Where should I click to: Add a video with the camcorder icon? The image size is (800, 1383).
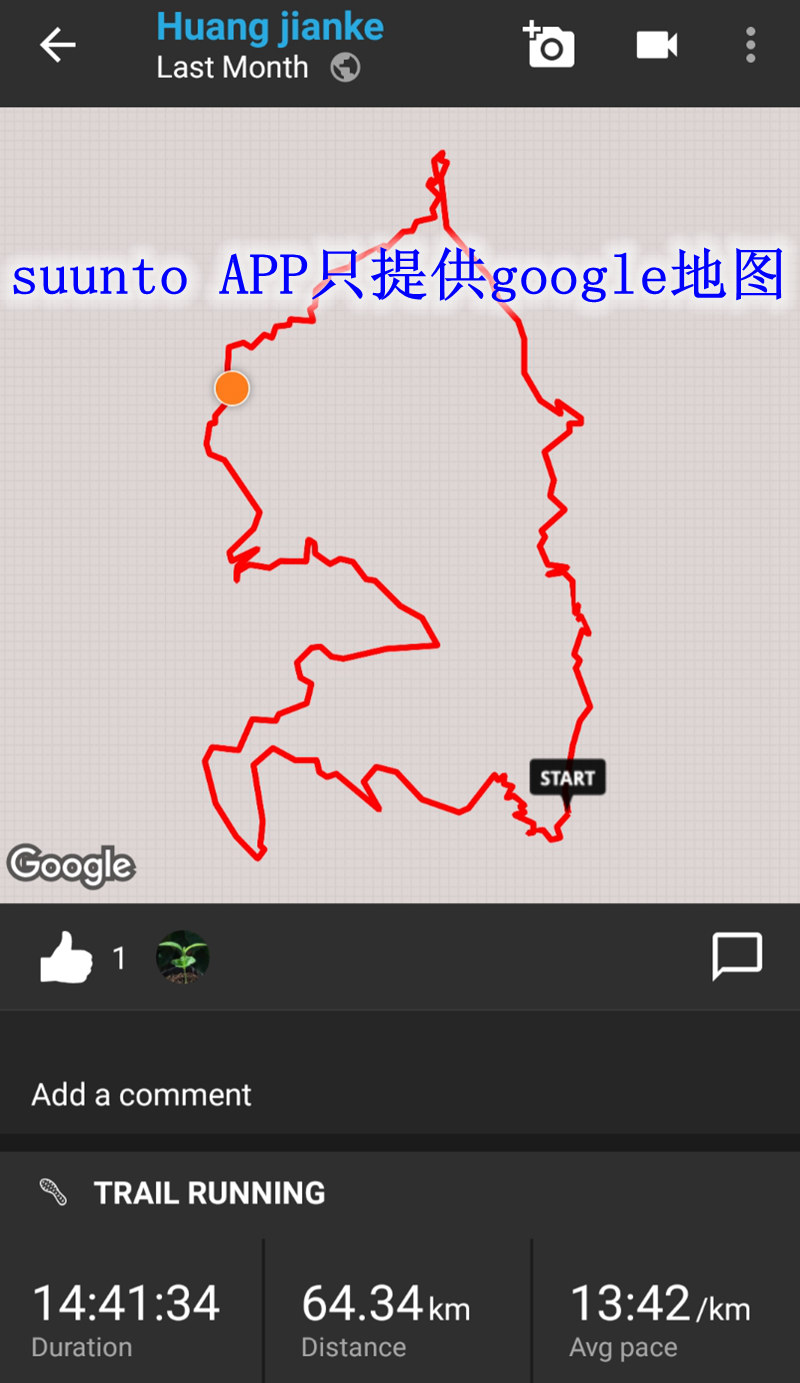[x=656, y=45]
